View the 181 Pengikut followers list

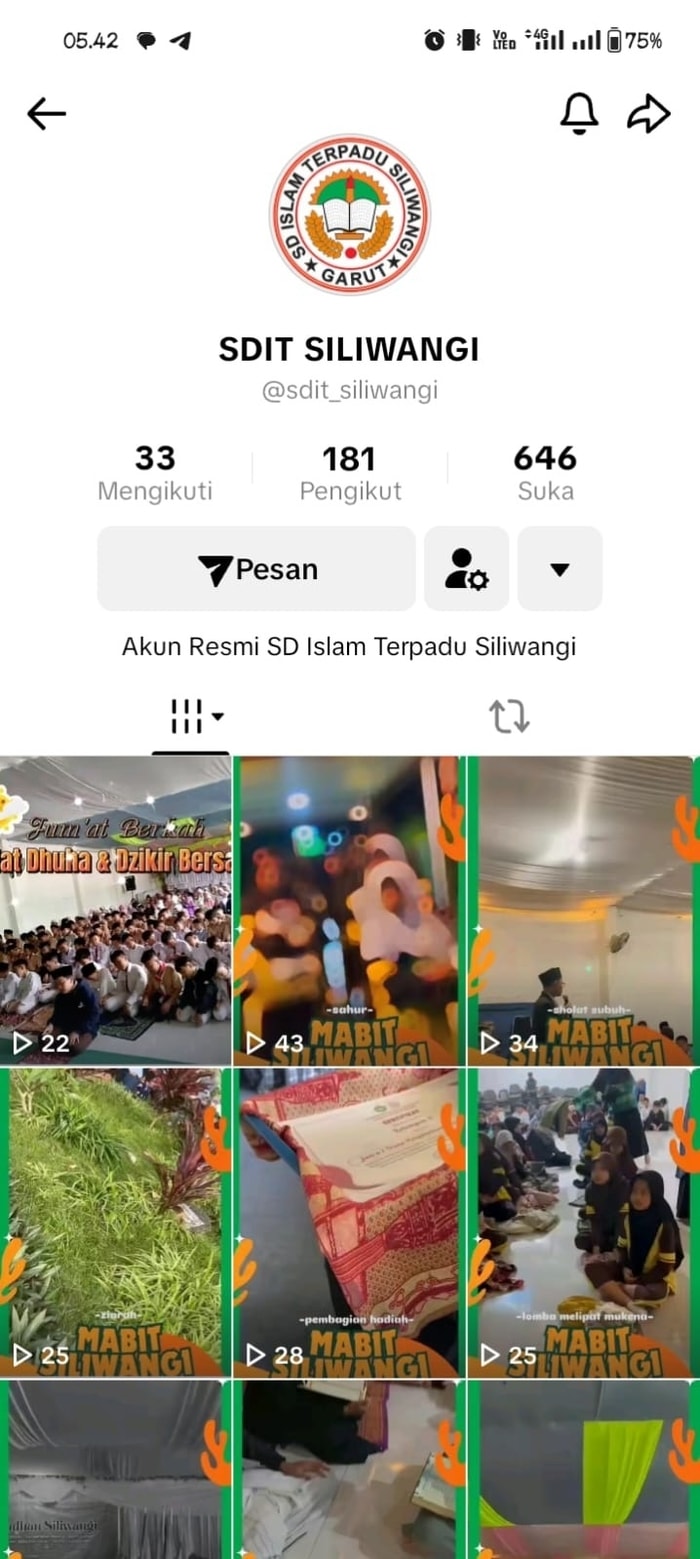pos(349,473)
